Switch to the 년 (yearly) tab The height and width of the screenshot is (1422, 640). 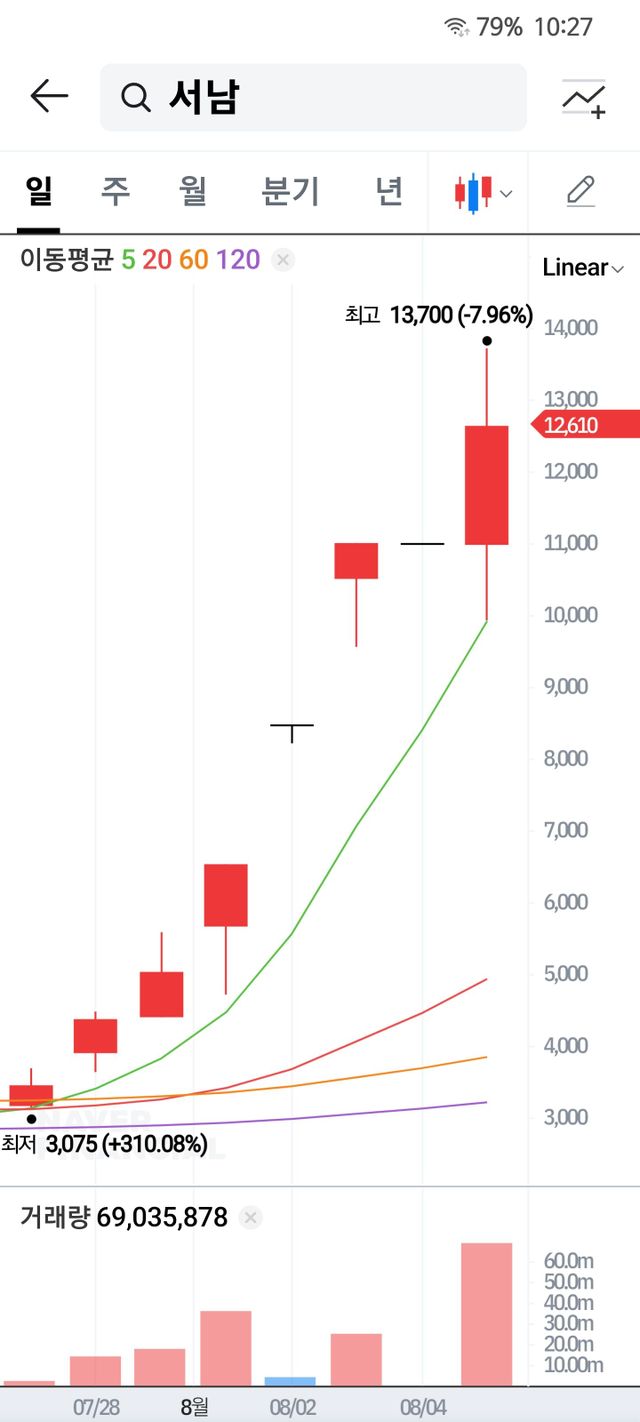[389, 190]
